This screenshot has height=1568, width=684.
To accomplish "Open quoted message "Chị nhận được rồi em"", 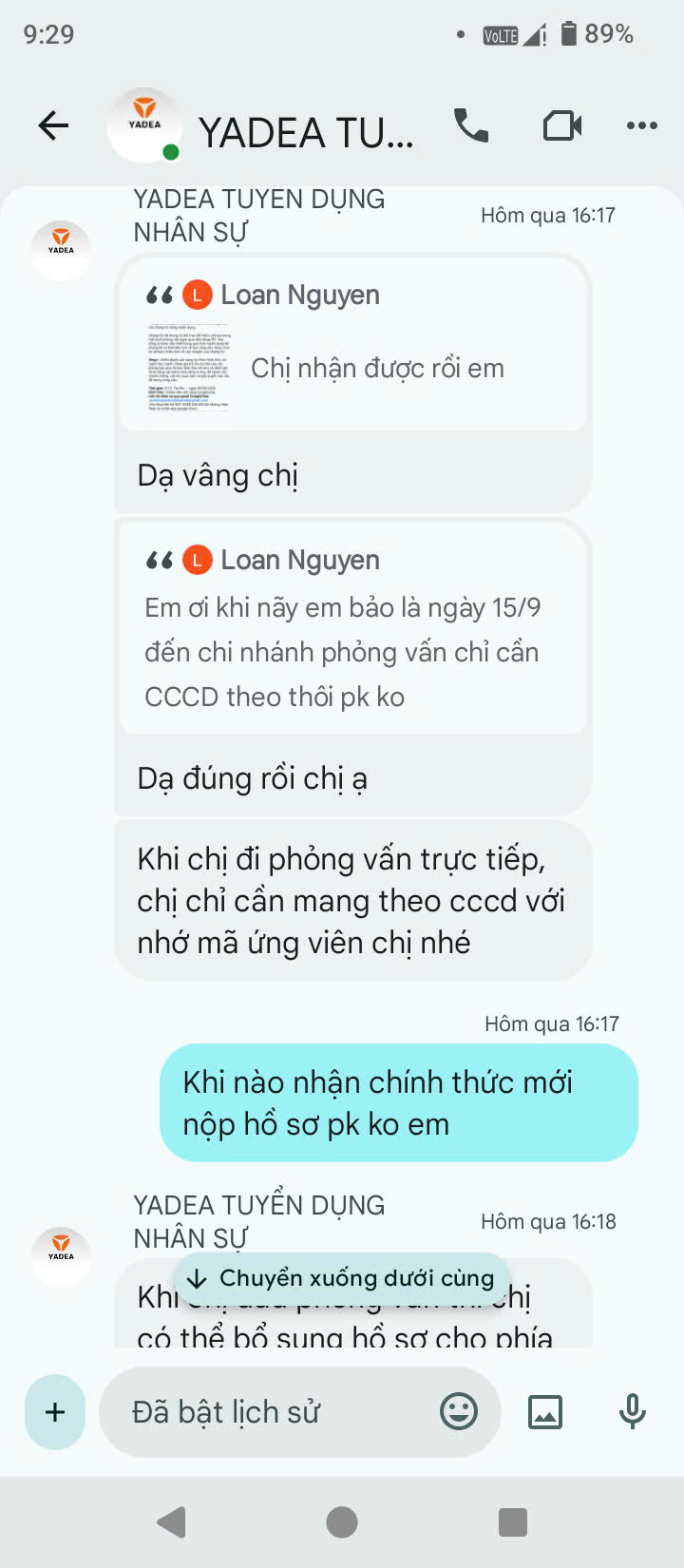I will [x=351, y=347].
